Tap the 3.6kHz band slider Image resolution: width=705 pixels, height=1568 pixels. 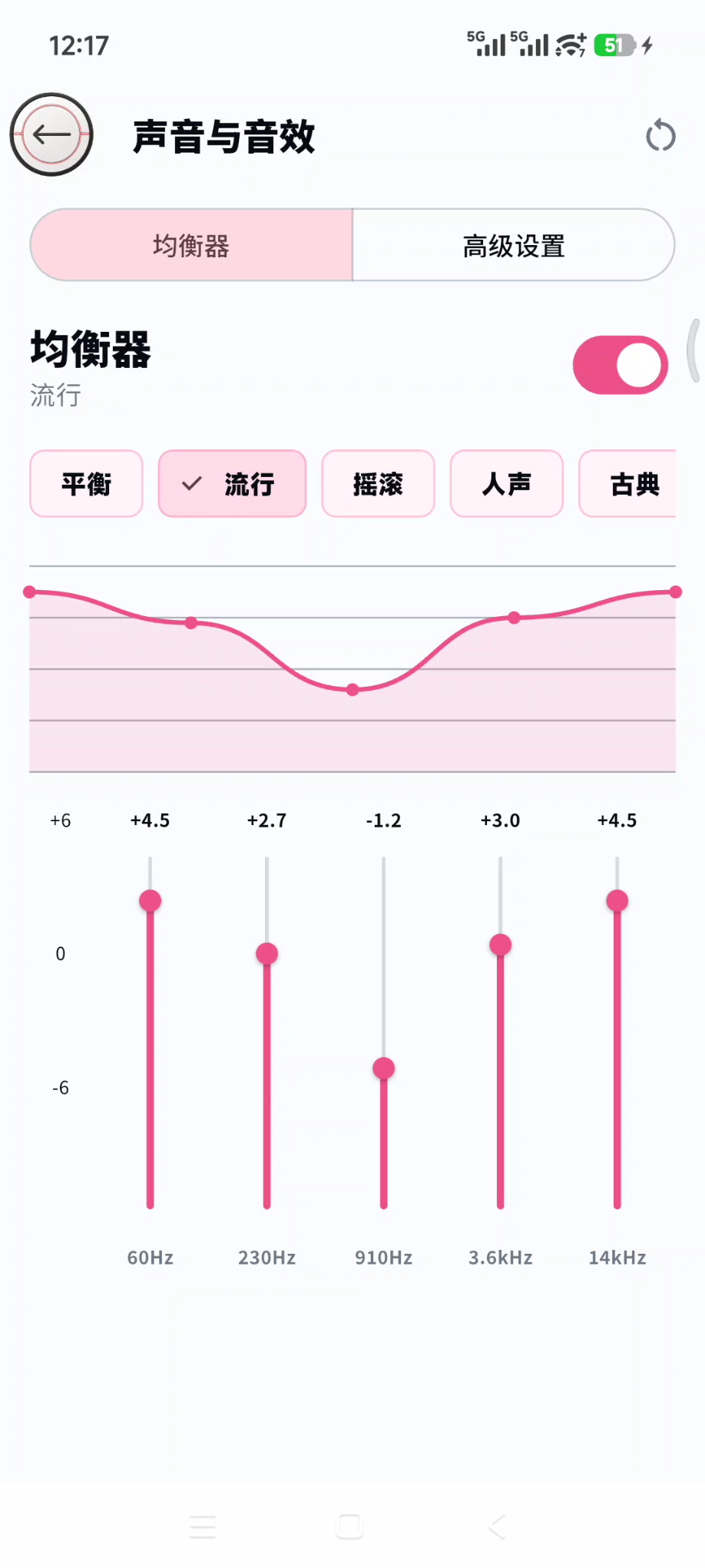pyautogui.click(x=501, y=1033)
